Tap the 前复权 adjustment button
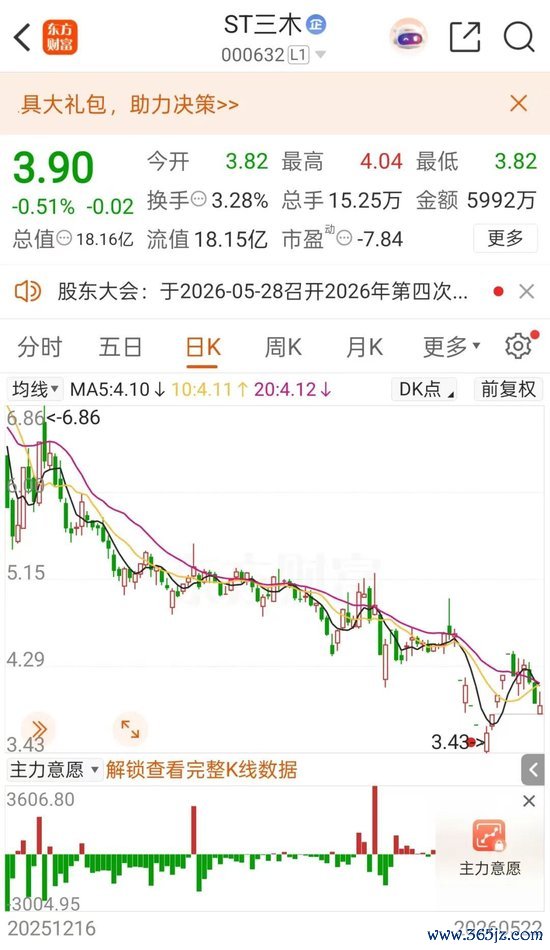 [x=509, y=389]
